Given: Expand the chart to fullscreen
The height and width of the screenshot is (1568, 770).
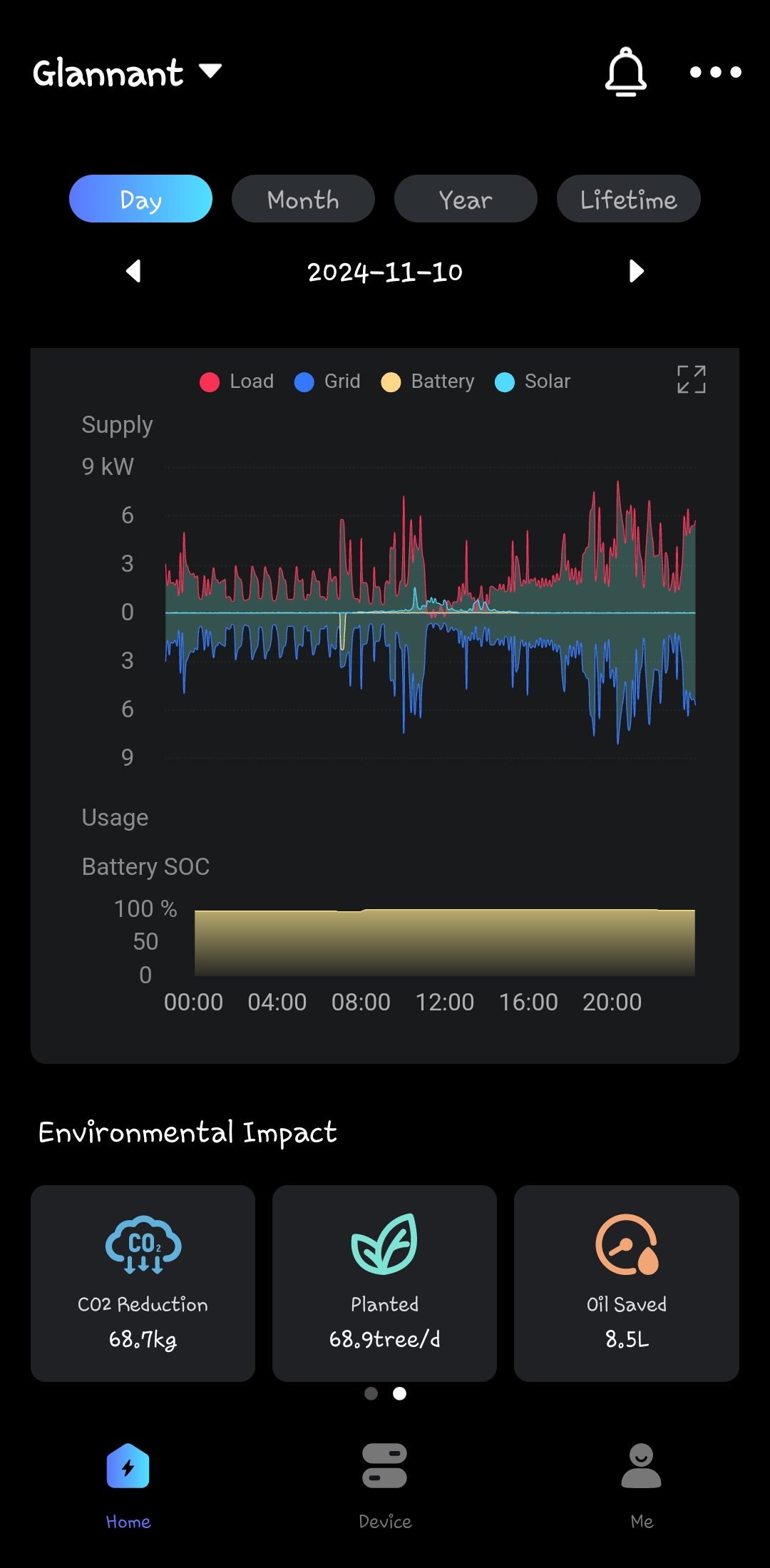Looking at the screenshot, I should [691, 379].
